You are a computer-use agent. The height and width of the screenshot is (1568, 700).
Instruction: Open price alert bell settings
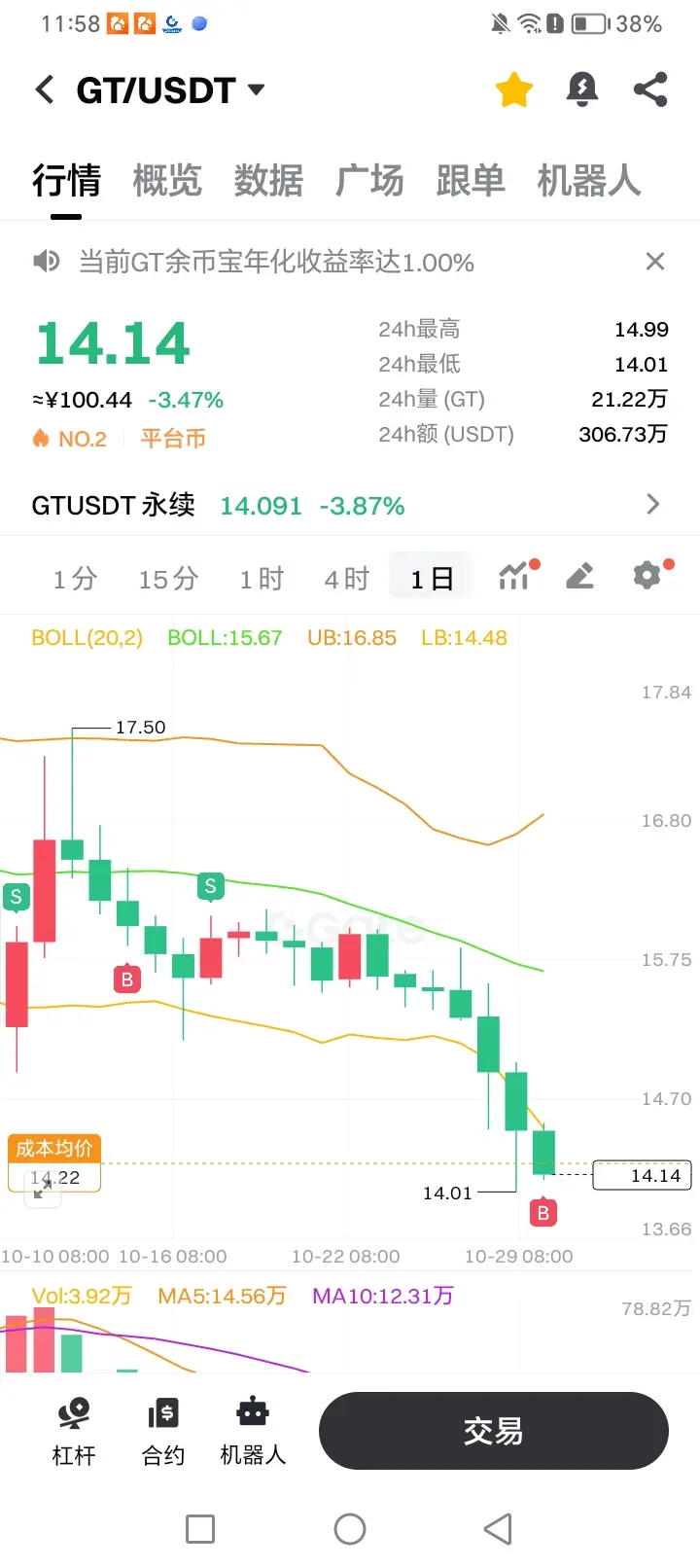tap(581, 90)
